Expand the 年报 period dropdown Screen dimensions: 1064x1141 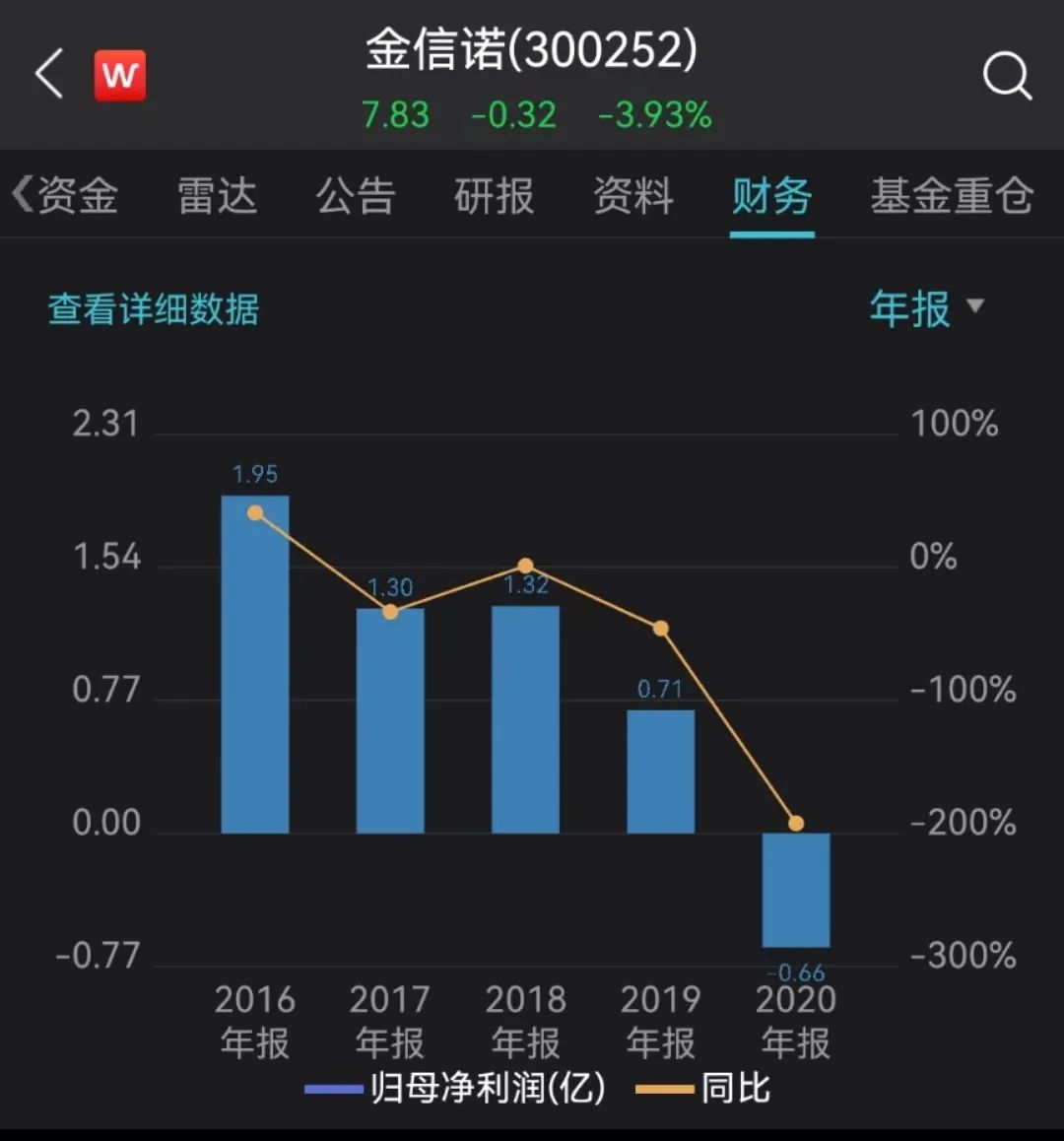coord(927,308)
